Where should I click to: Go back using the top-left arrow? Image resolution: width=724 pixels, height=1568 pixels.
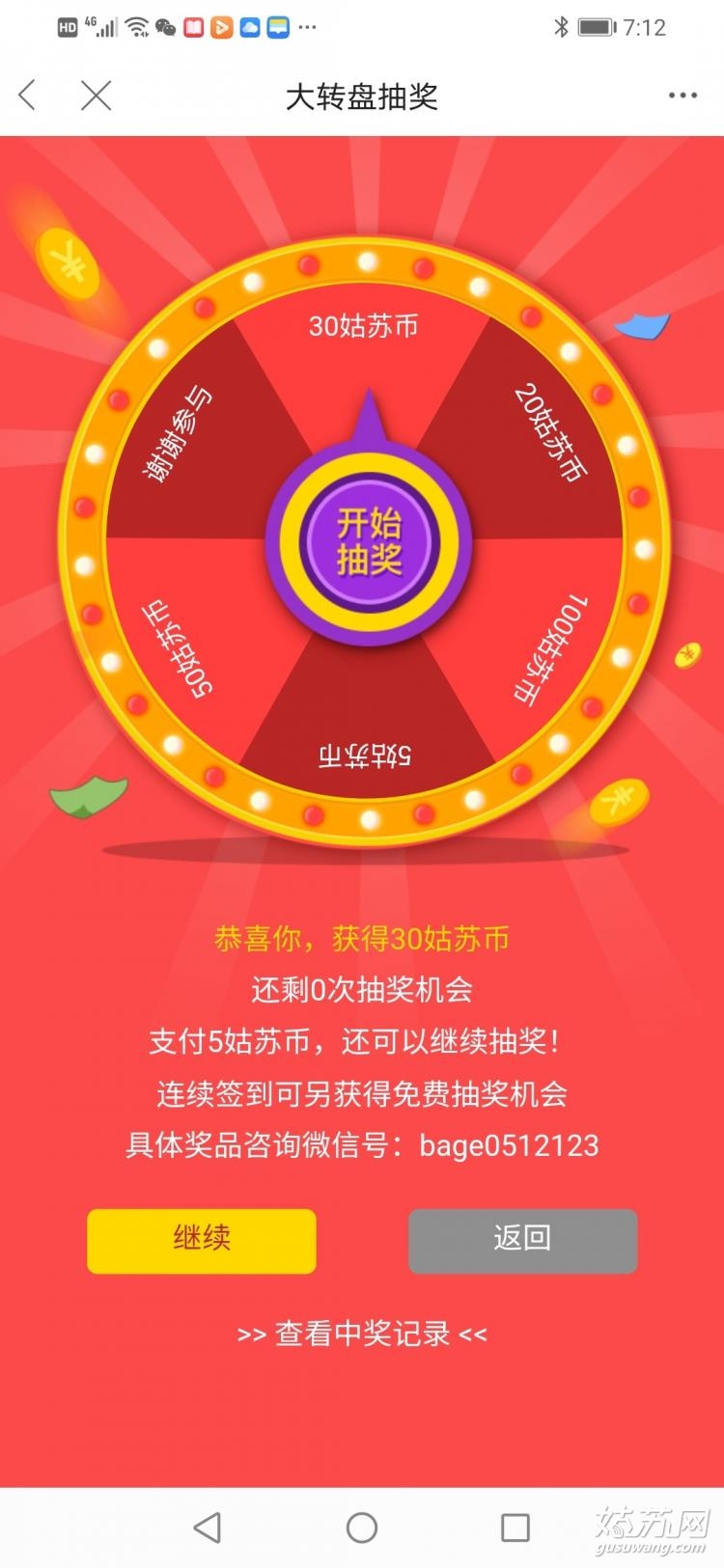pyautogui.click(x=28, y=96)
